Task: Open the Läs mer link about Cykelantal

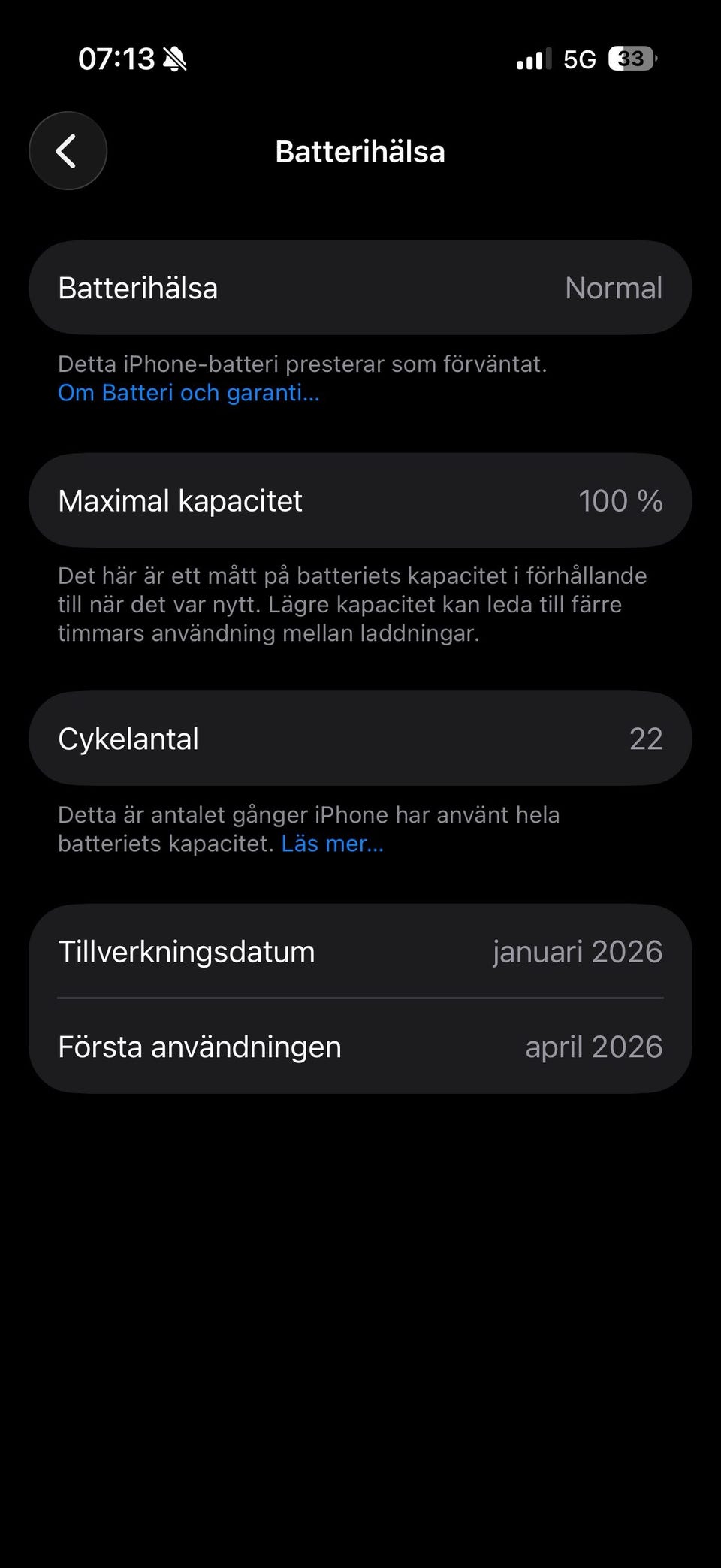Action: point(333,844)
